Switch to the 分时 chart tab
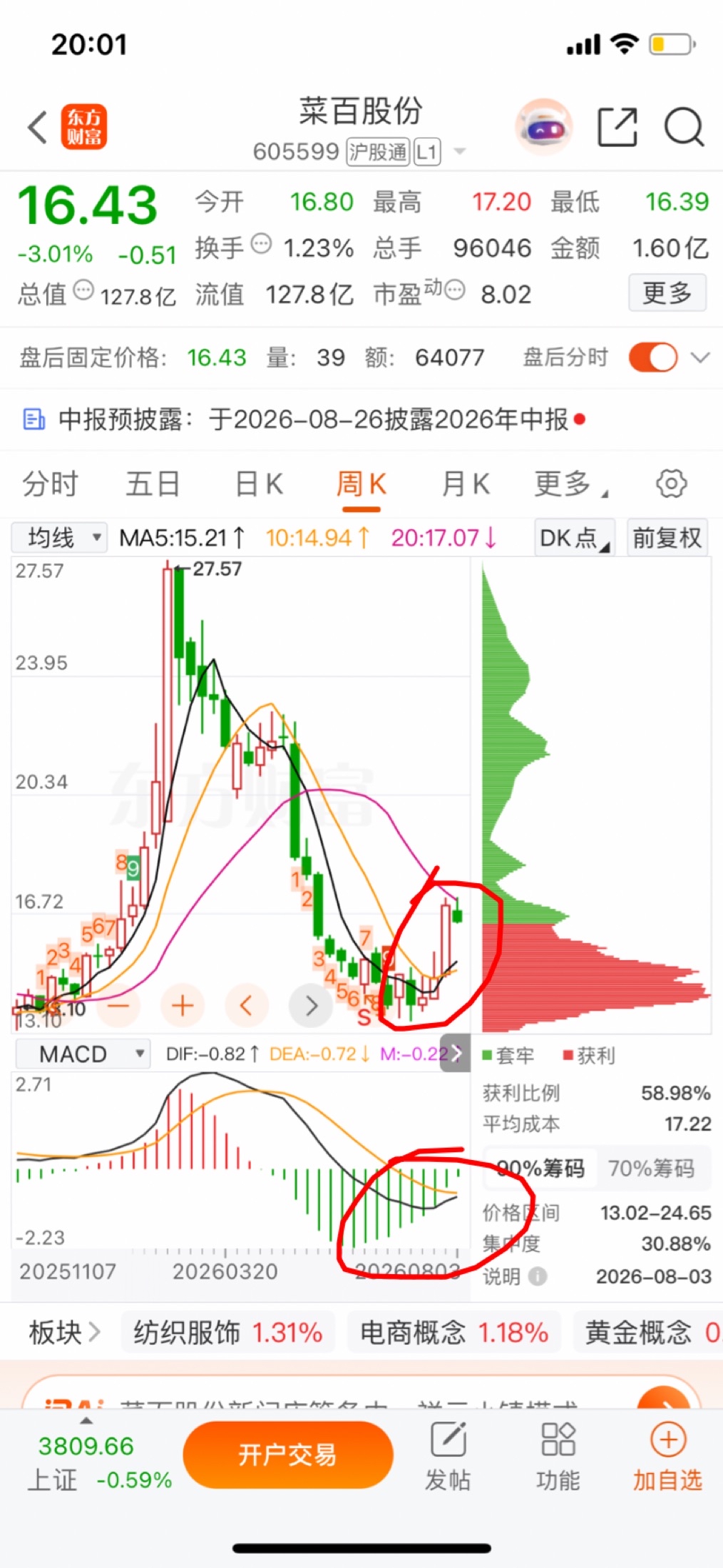 50,484
